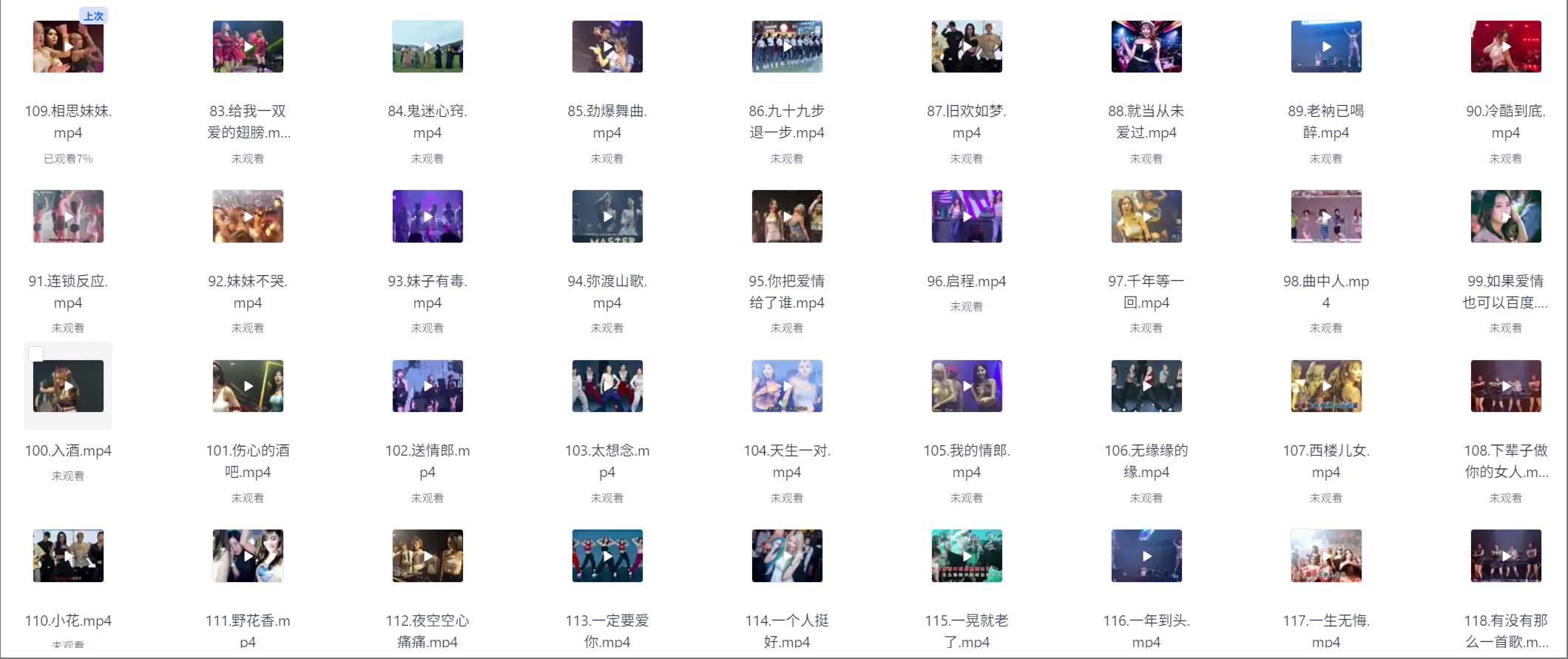
Task: Open 90.冷酷到底.mp4 video
Action: coord(1506,47)
